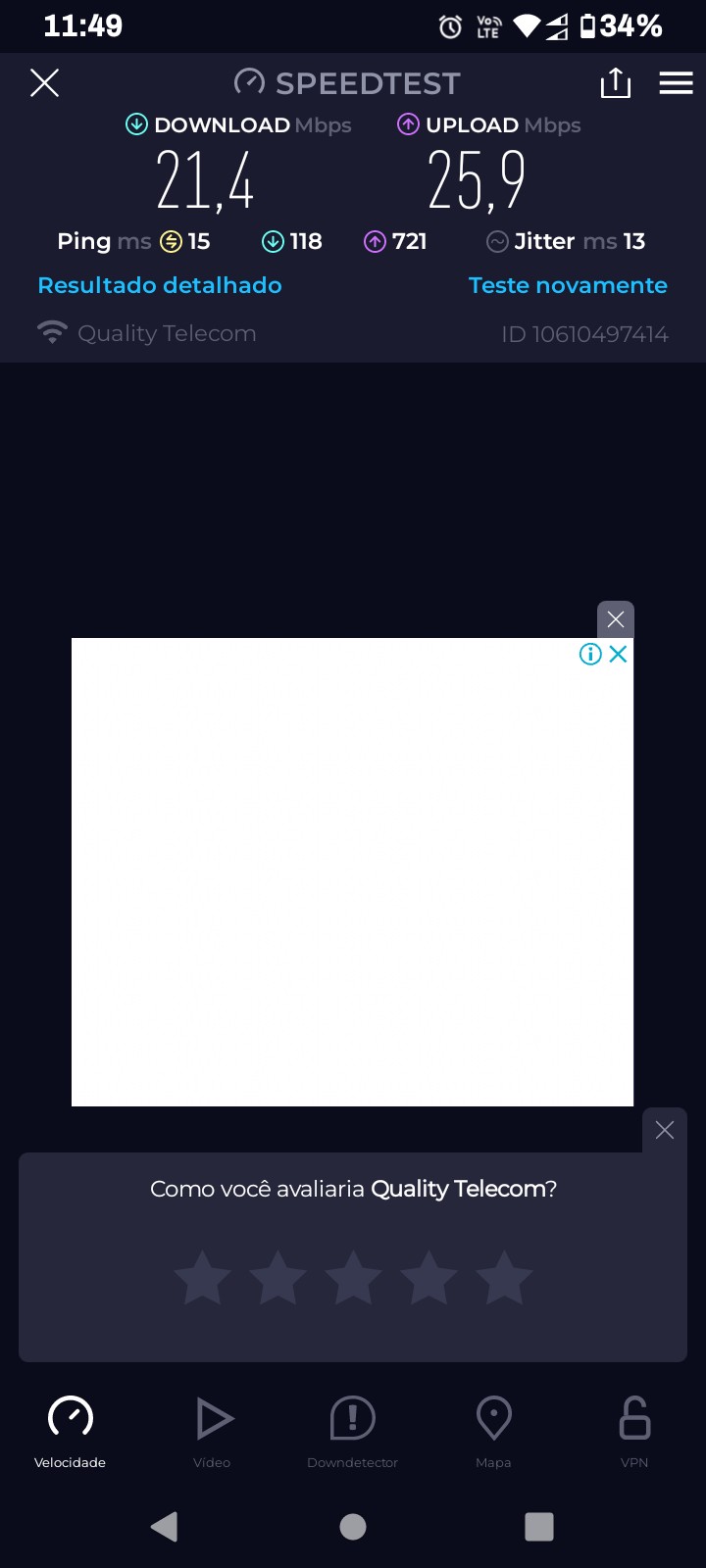The image size is (706, 1568).
Task: Rate Quality Telecom one star
Action: pos(202,1278)
